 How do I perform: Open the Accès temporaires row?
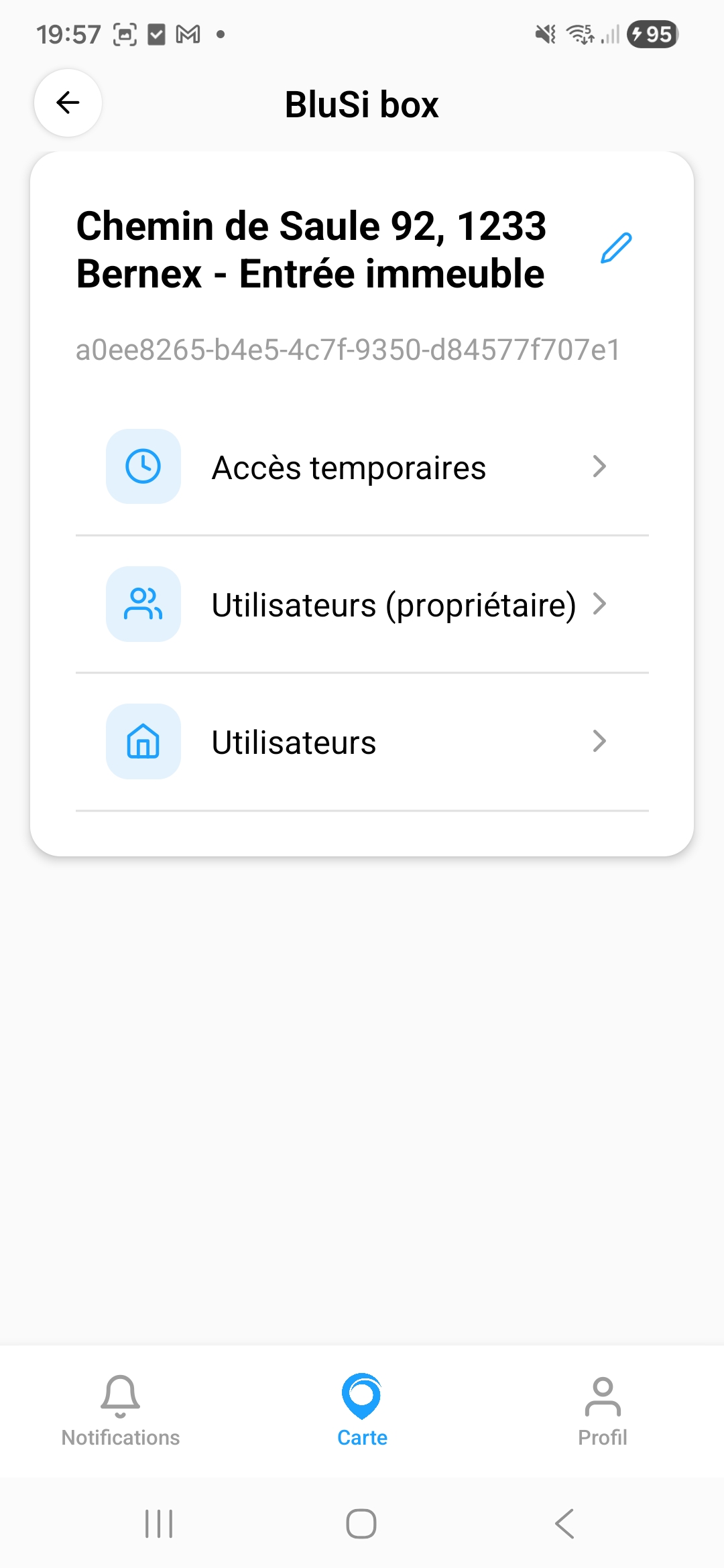click(349, 467)
